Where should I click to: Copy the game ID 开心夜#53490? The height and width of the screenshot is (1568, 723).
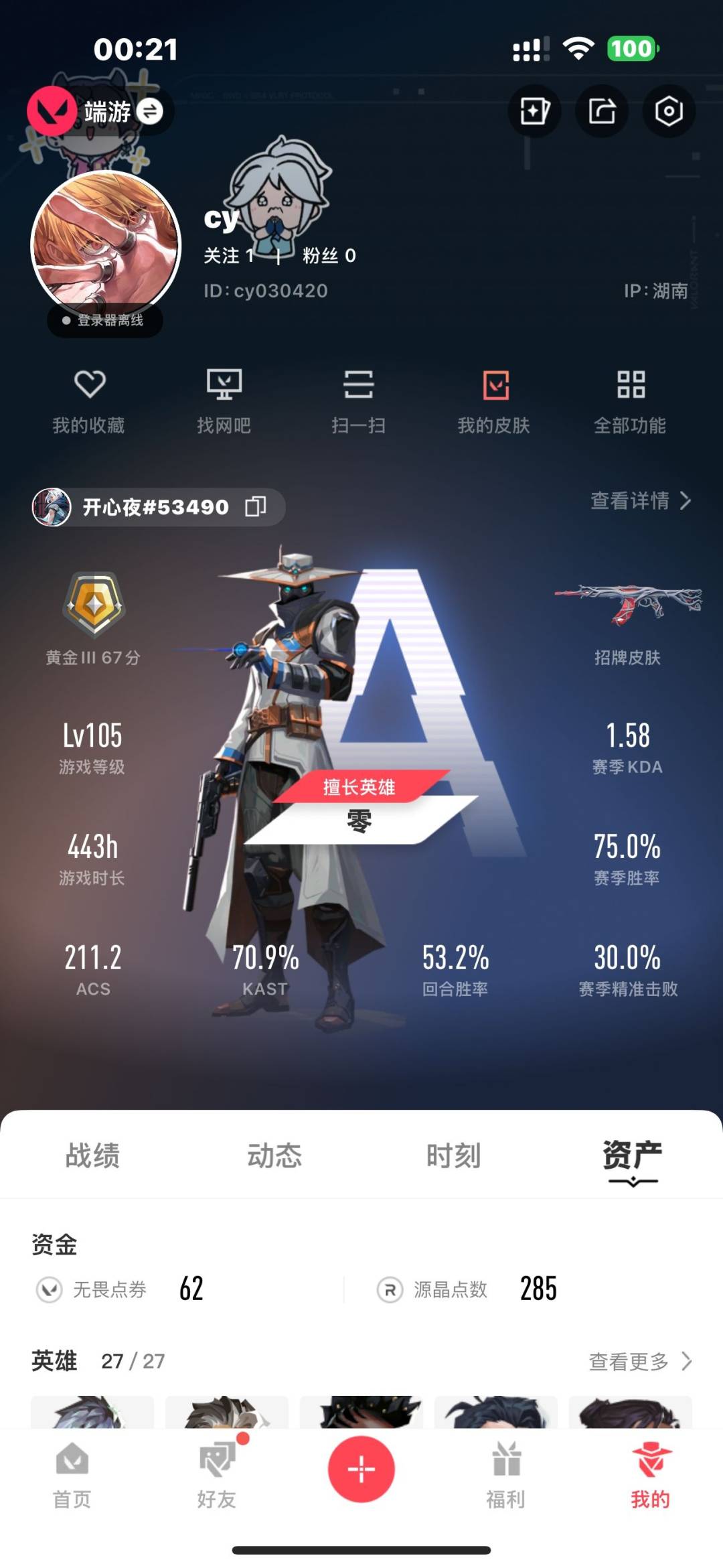(x=256, y=506)
